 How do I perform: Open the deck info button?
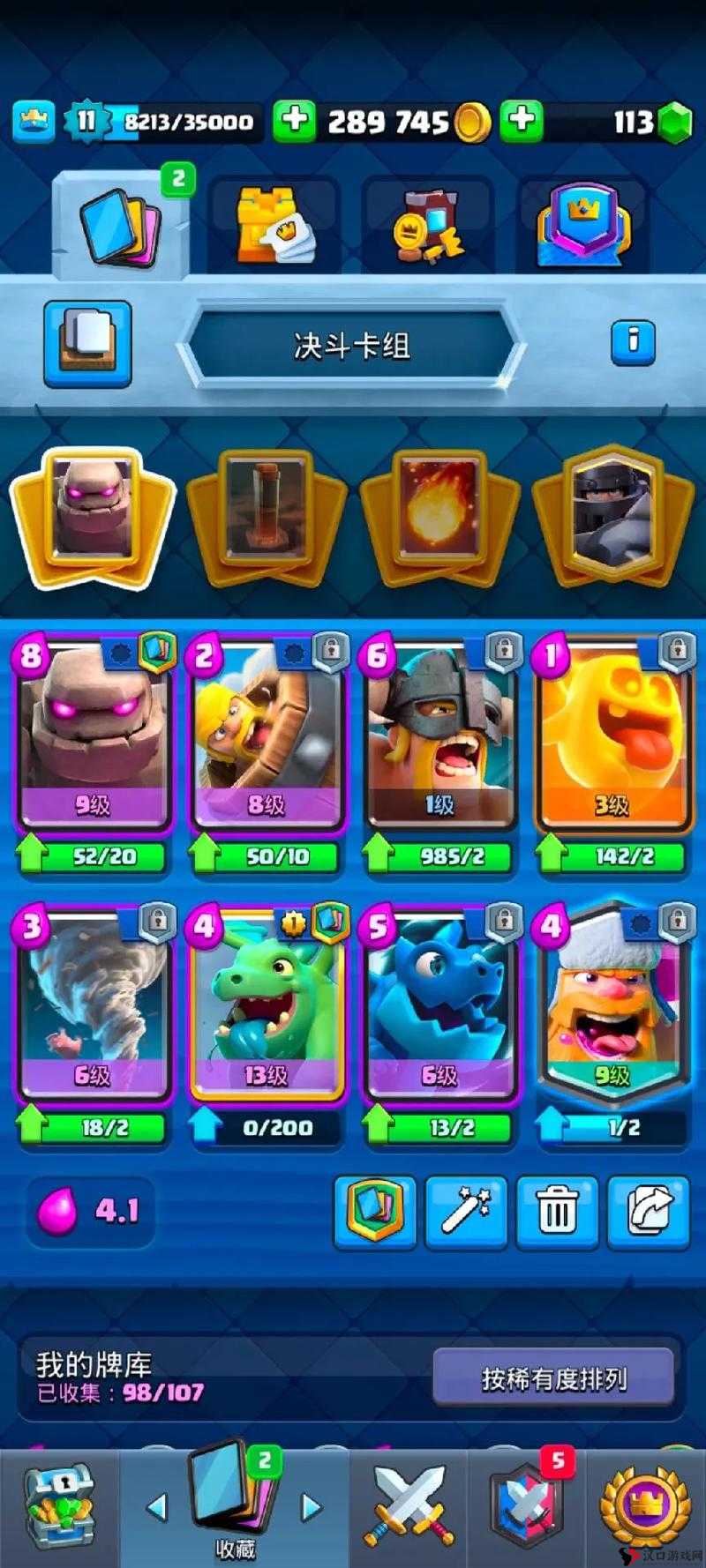[x=633, y=340]
